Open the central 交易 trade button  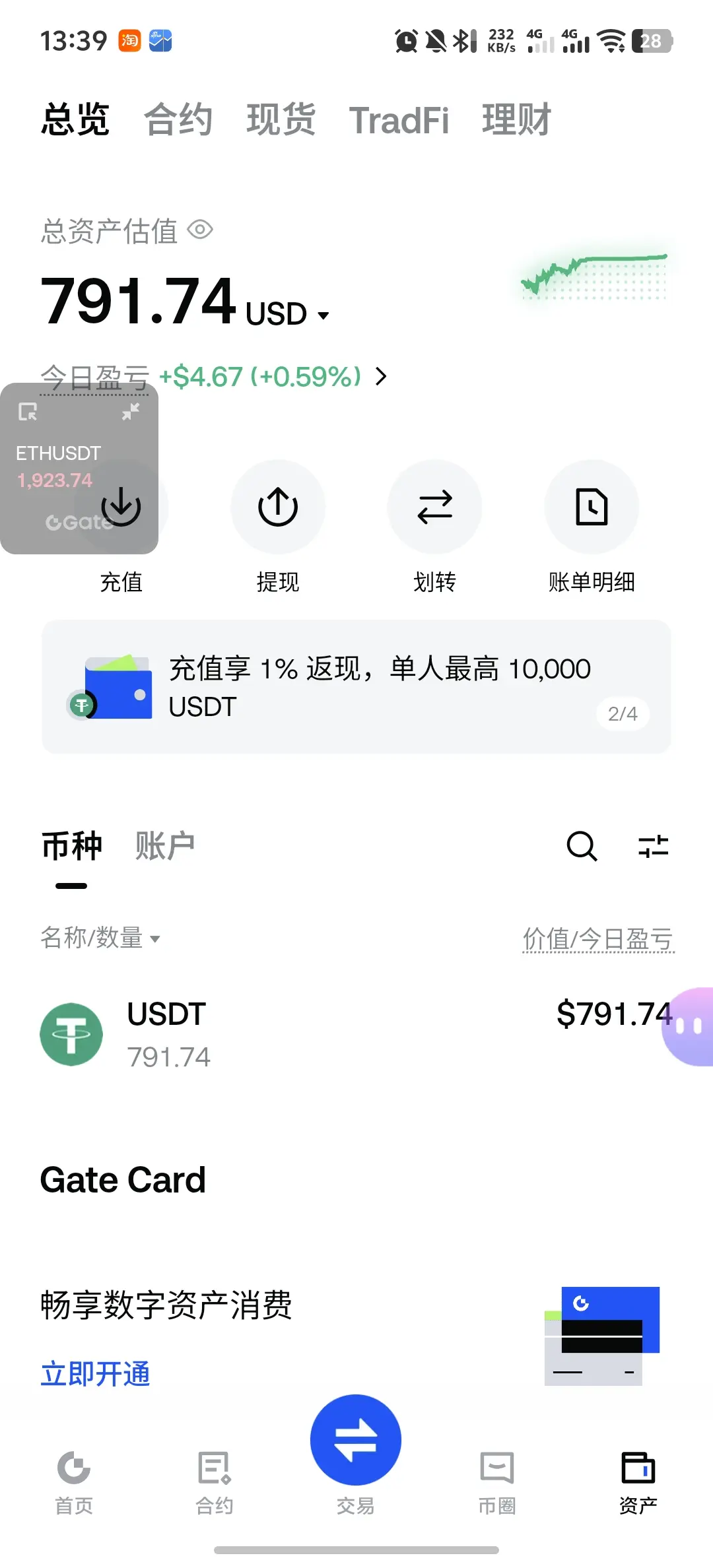point(356,1440)
